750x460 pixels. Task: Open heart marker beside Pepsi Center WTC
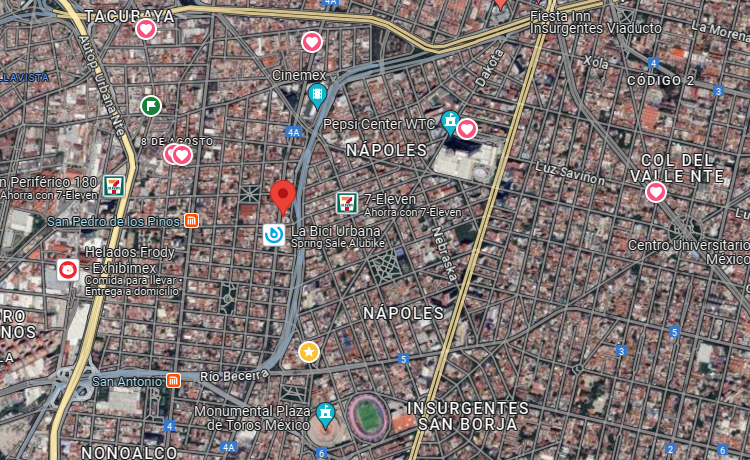pos(467,129)
